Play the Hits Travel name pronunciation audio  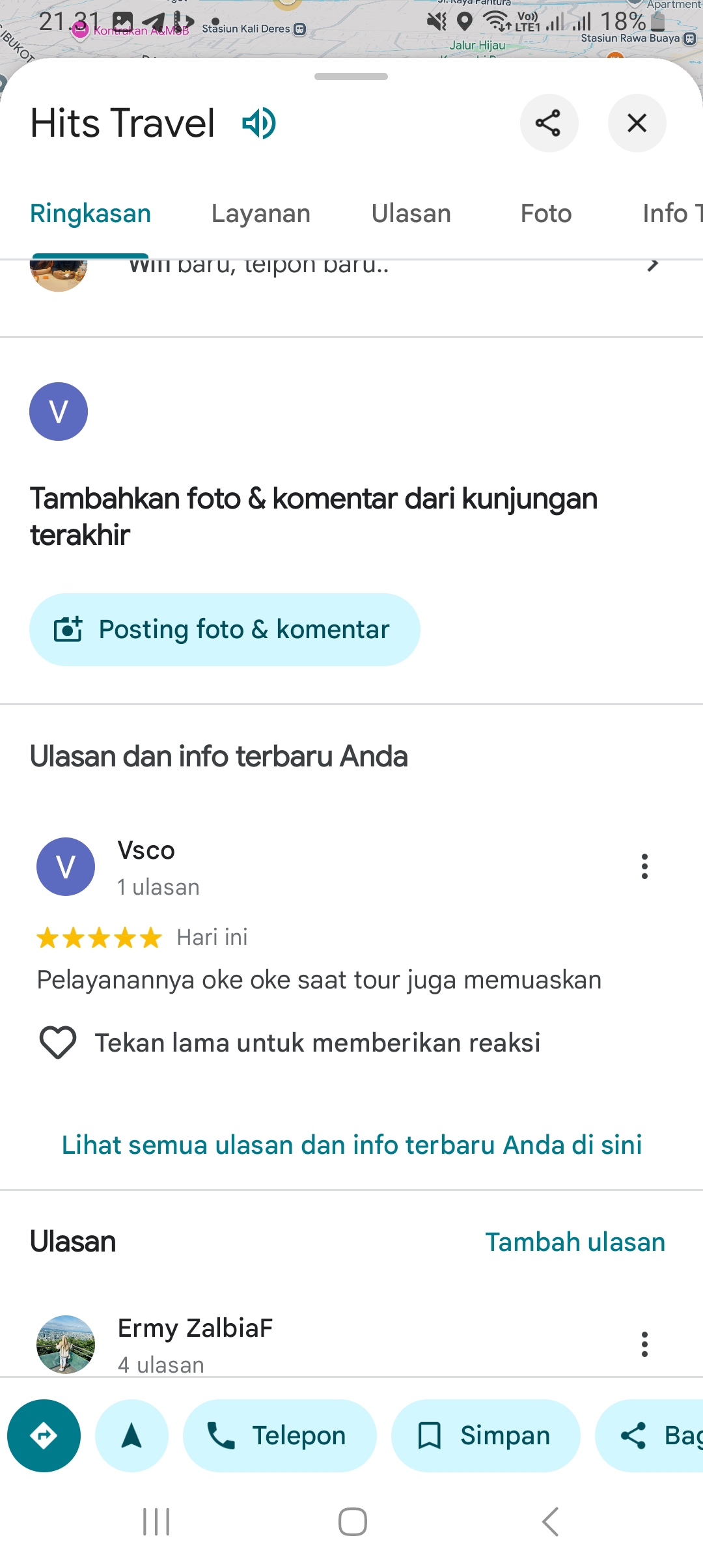[259, 123]
